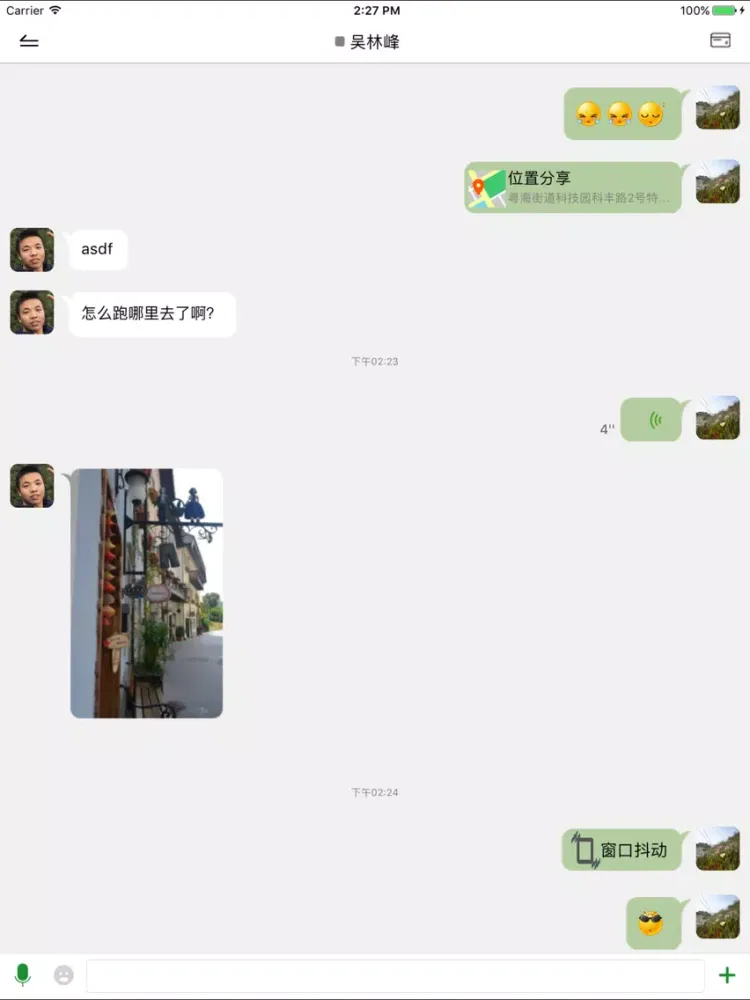This screenshot has height=1000, width=750.
Task: Open the received street photo
Action: pos(146,593)
